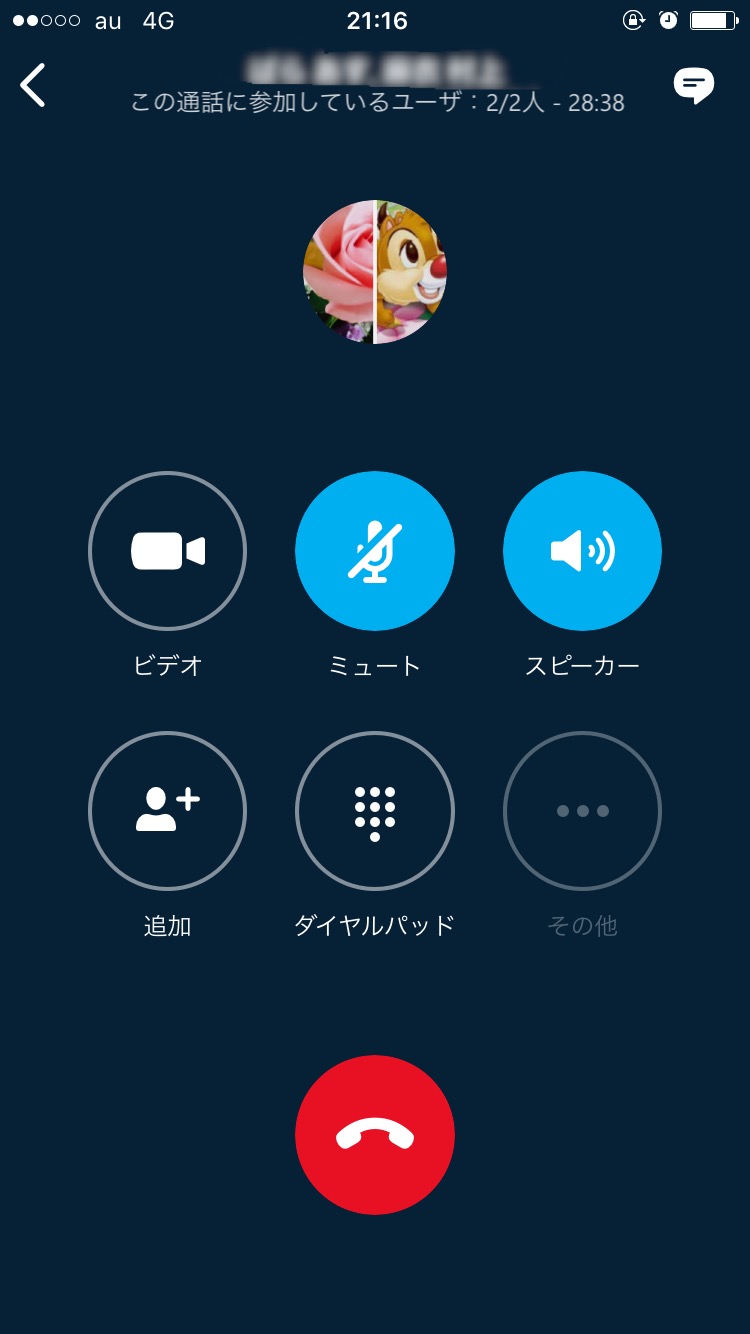End the call with the red button

[x=375, y=1135]
